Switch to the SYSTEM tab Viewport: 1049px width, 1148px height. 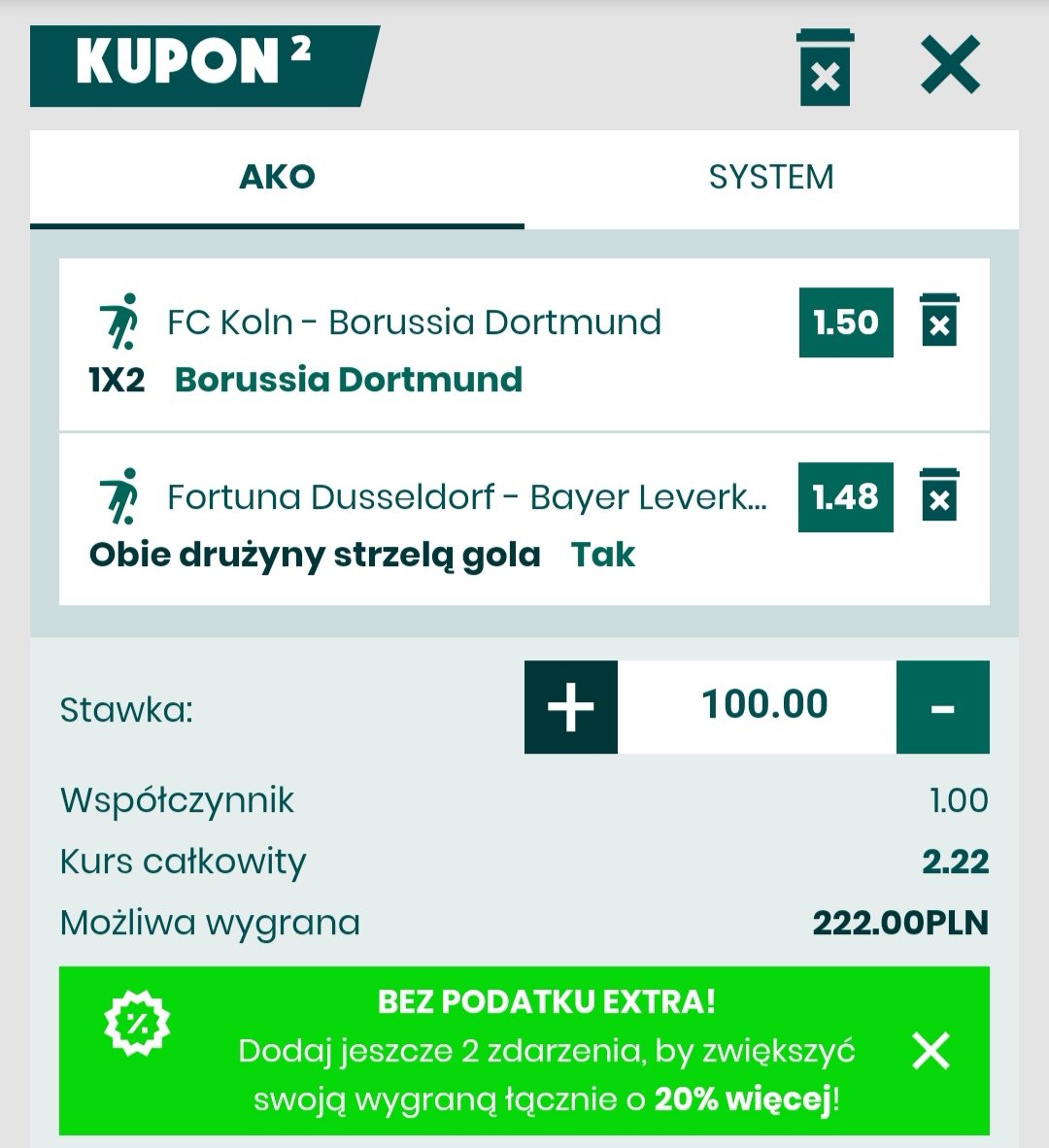(771, 178)
